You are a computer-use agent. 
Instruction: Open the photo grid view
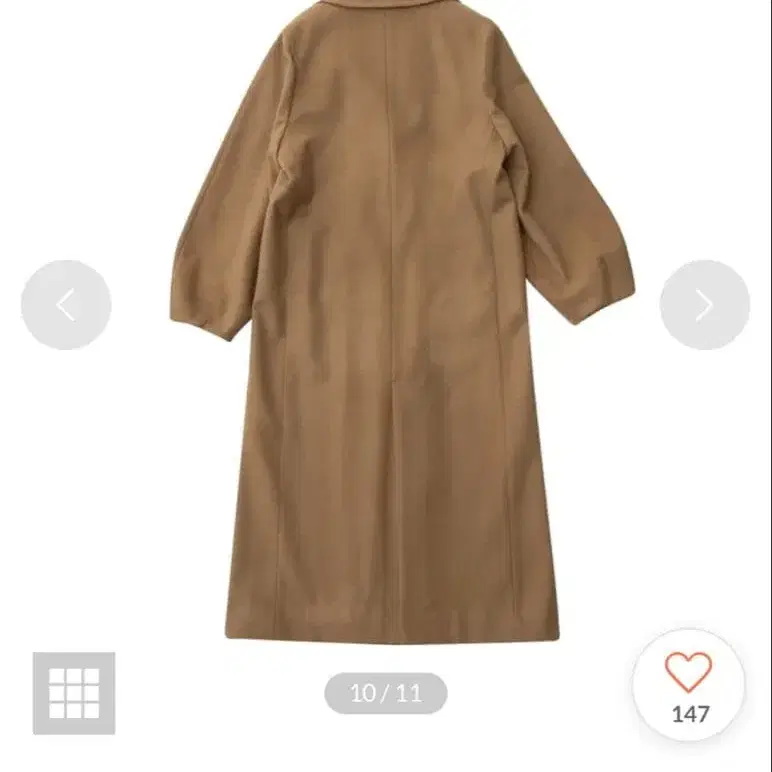pyautogui.click(x=74, y=693)
